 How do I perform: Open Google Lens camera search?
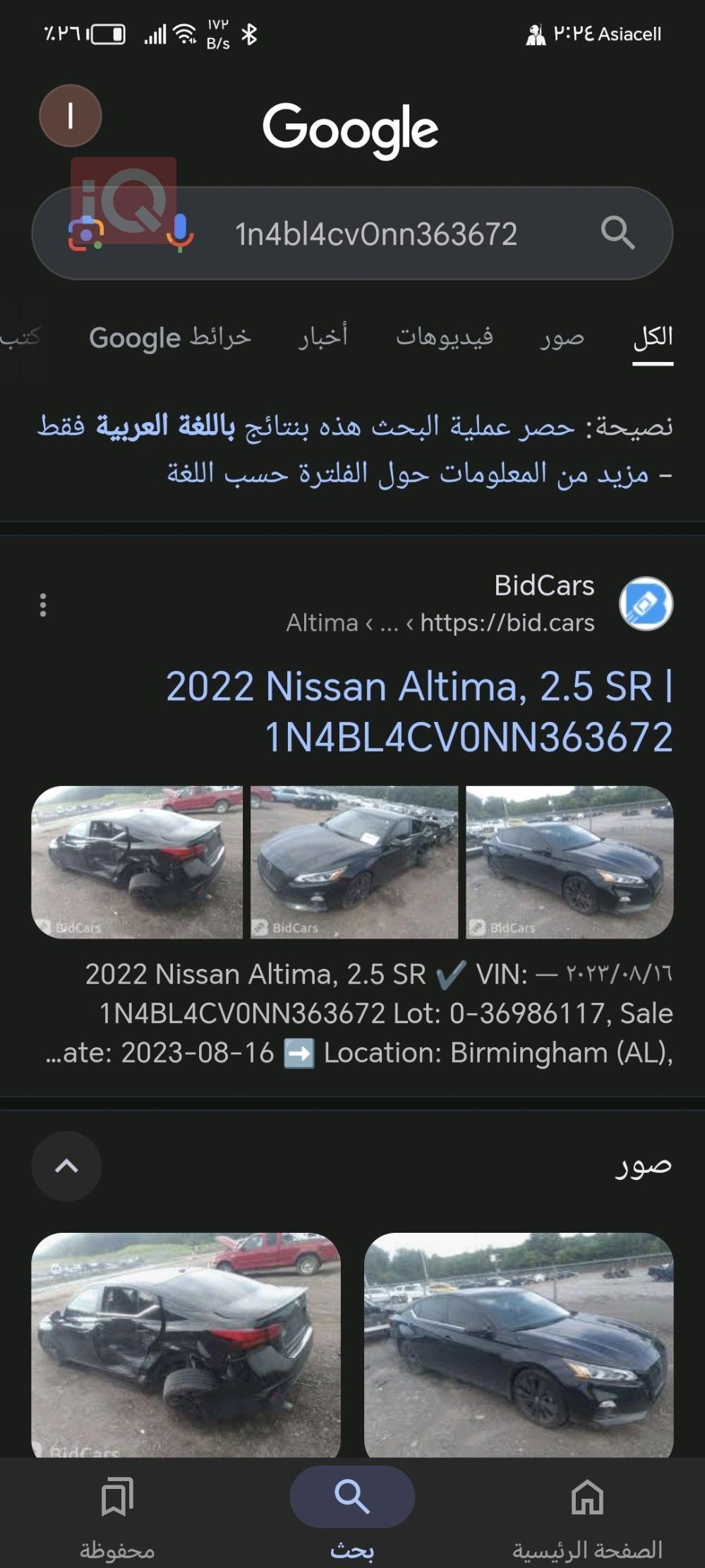tap(85, 233)
